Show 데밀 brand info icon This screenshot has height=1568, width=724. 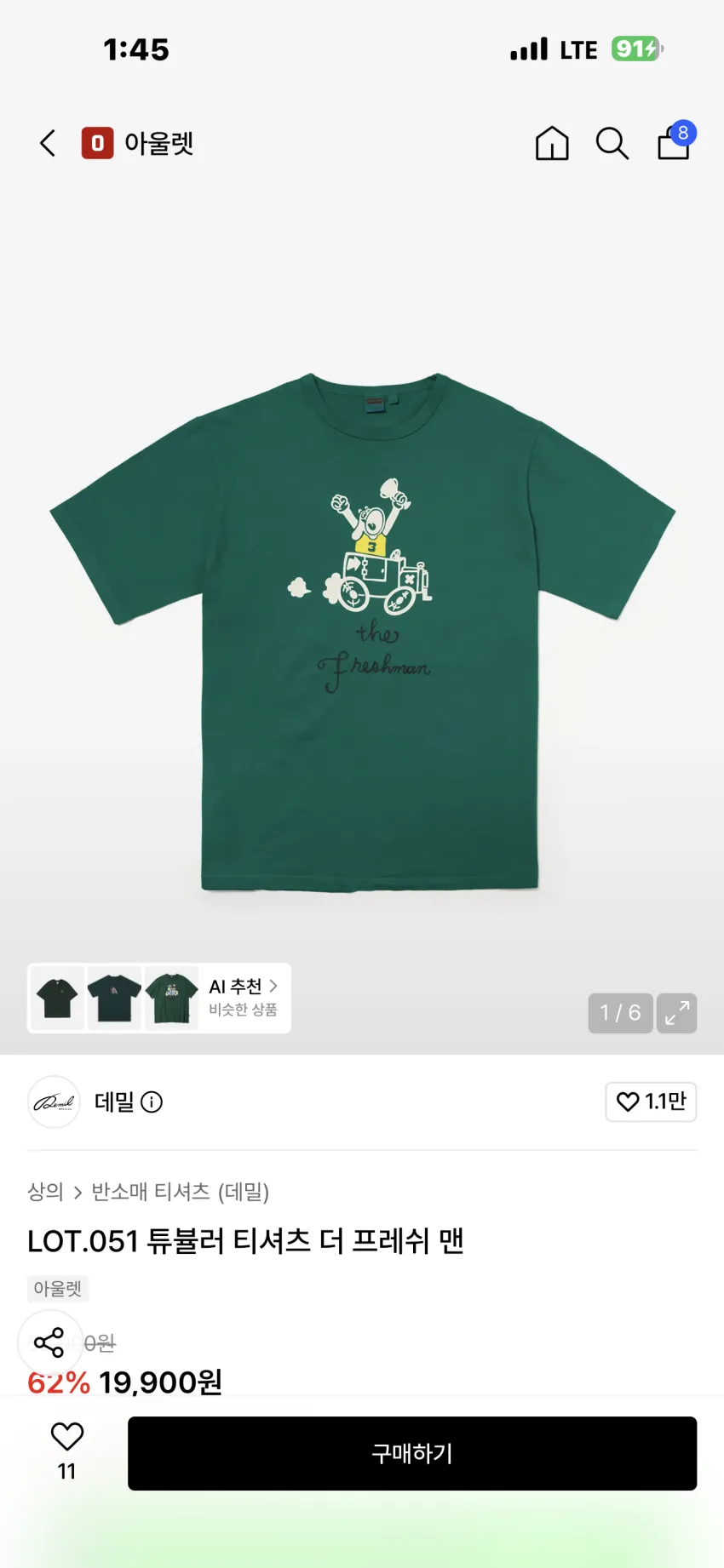tap(152, 1102)
